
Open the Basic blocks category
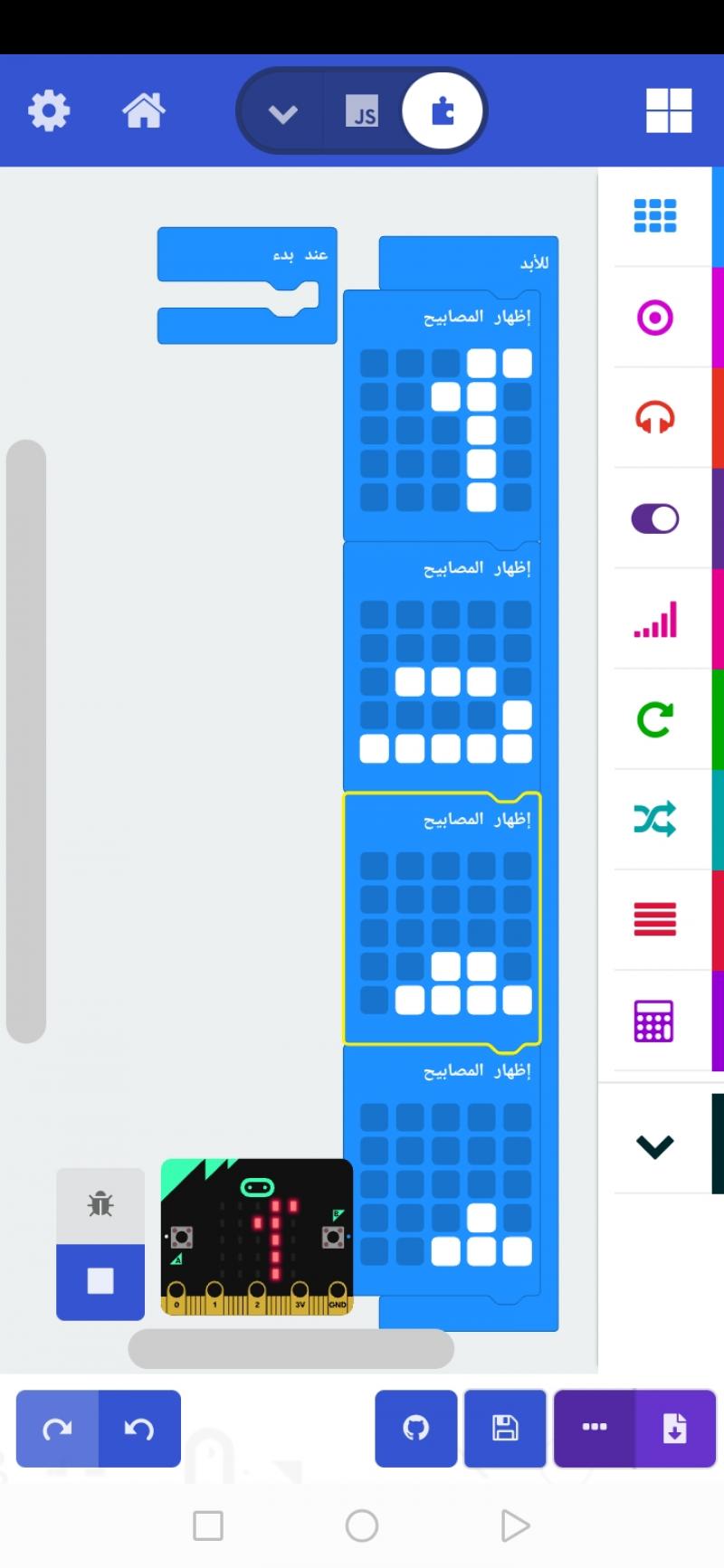654,216
